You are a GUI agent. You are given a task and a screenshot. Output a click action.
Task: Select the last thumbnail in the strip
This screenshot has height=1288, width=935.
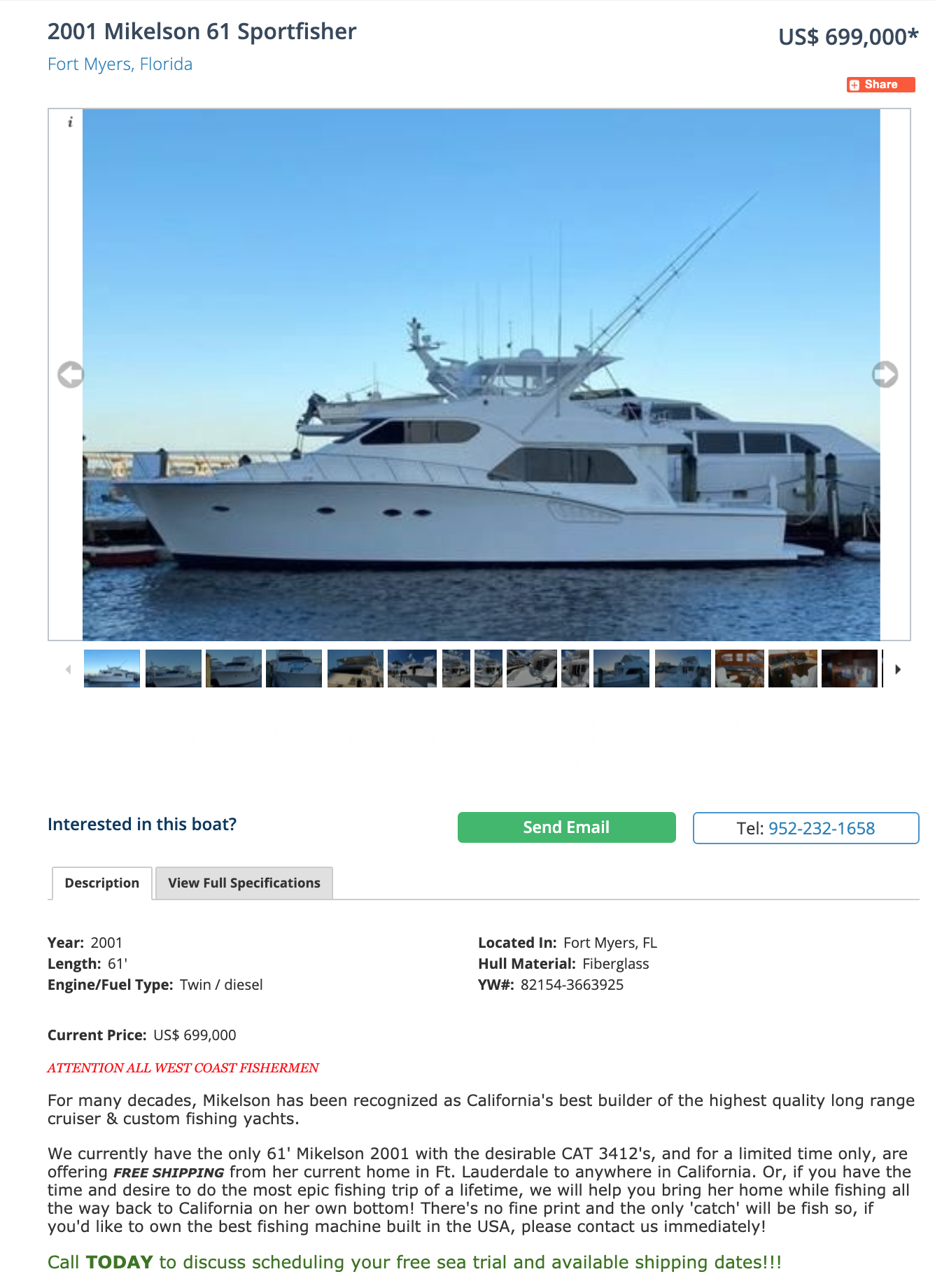[849, 668]
